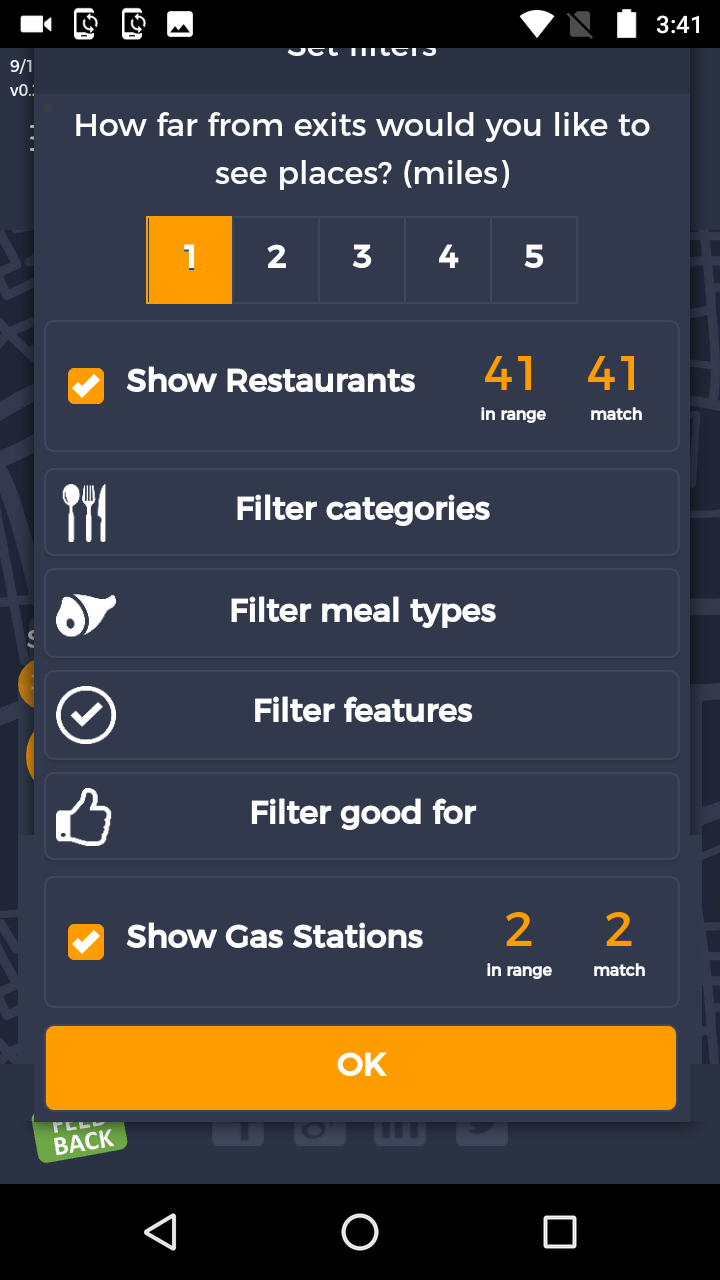
Task: Open Filter good for options
Action: pos(362,815)
